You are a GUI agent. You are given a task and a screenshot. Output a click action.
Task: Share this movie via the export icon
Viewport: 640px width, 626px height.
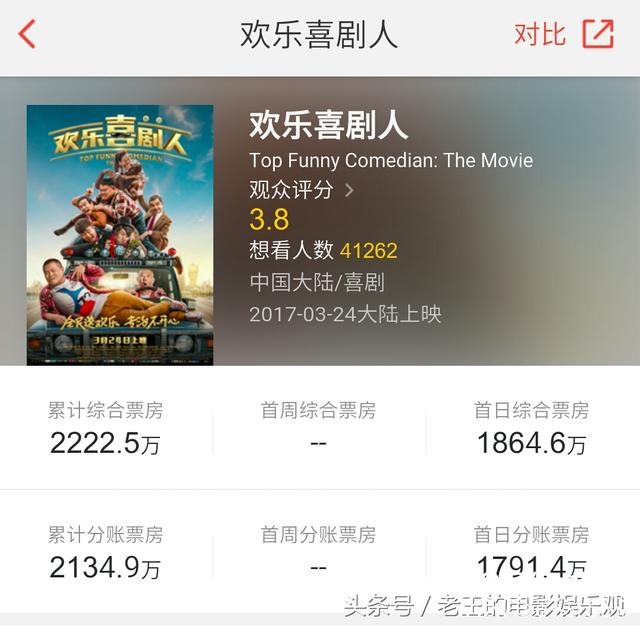(x=598, y=34)
